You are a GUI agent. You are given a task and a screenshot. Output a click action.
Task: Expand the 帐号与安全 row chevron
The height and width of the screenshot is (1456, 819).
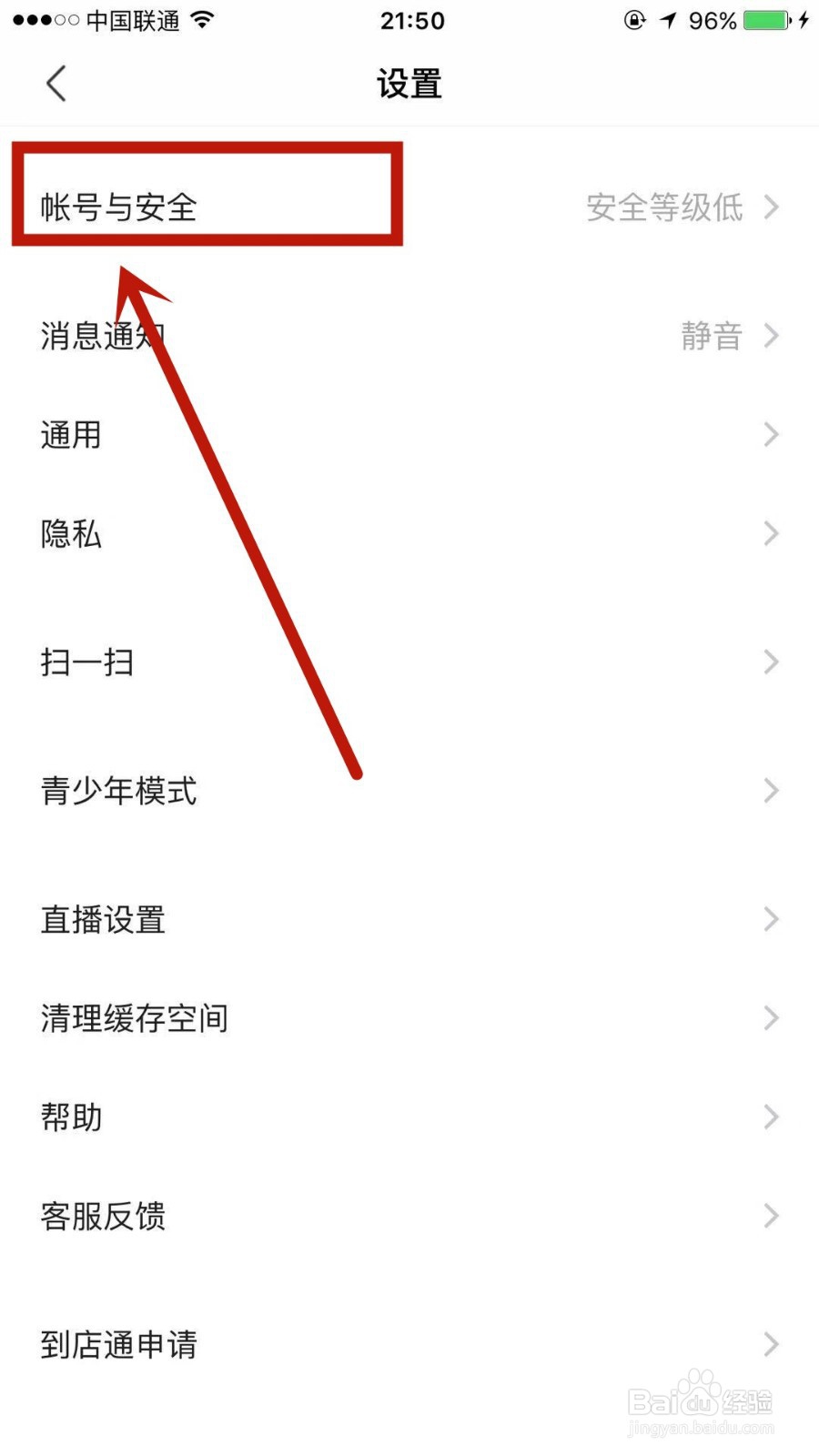click(772, 208)
